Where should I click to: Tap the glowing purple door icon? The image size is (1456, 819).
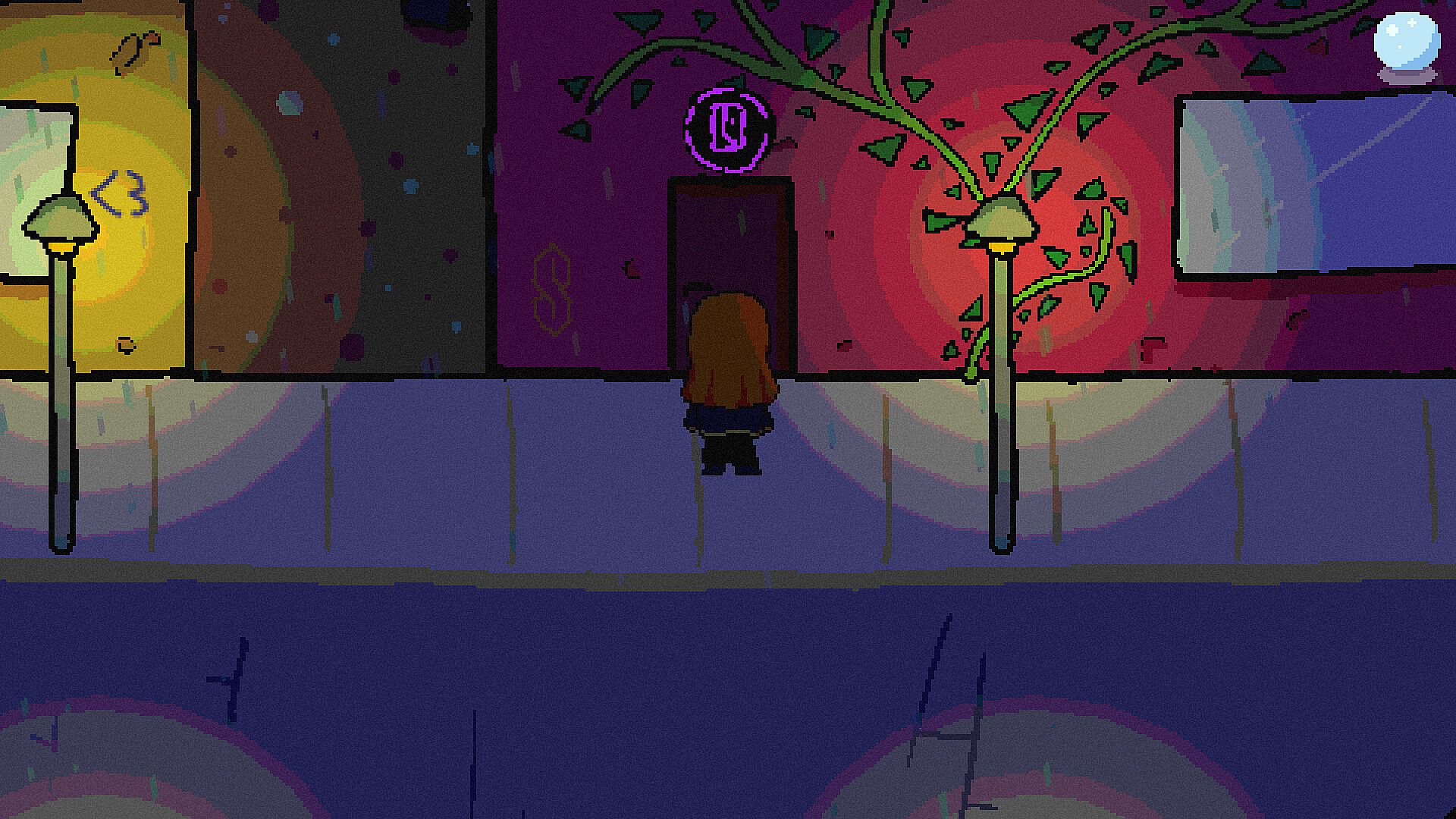[x=727, y=130]
